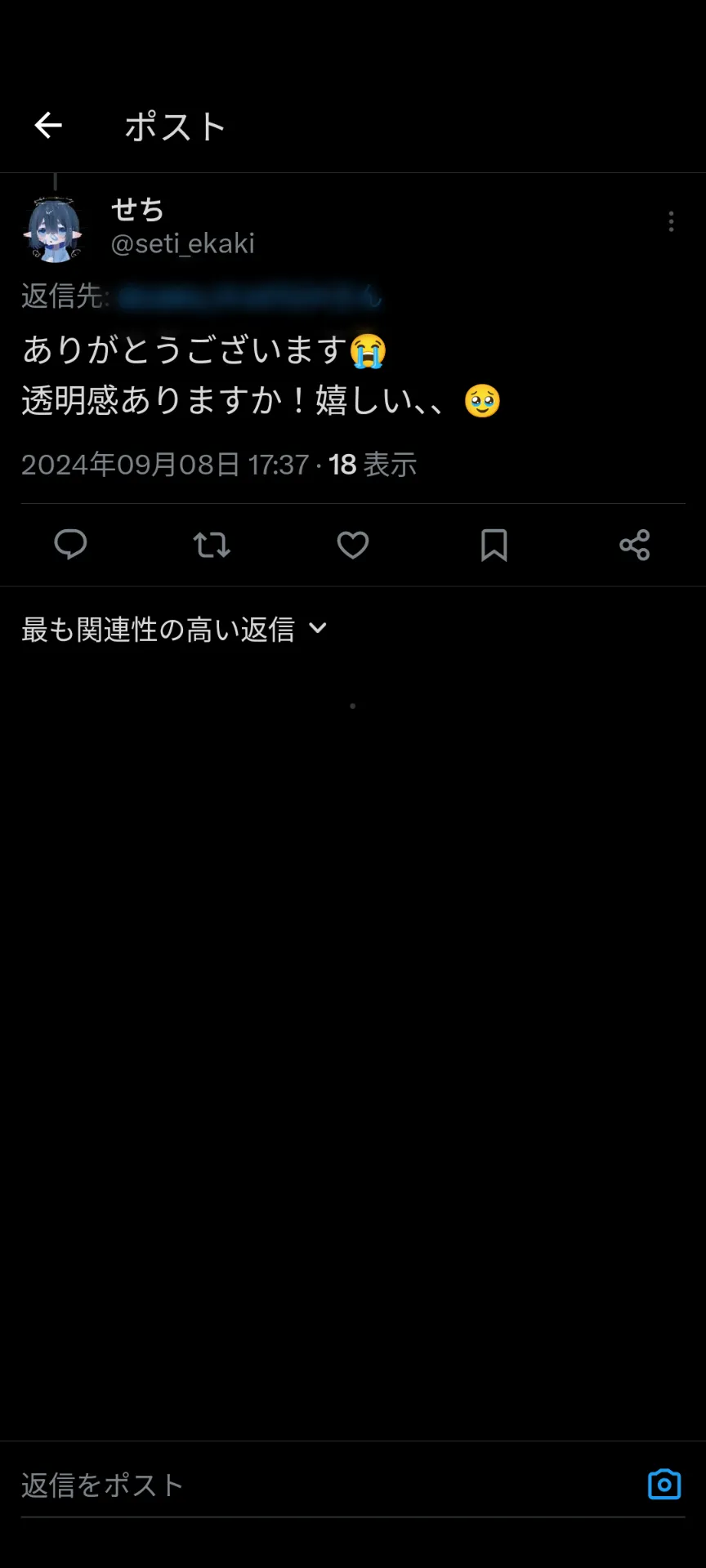This screenshot has height=1568, width=706.
Task: Open the @seti_ekaki account handle
Action: coord(183,243)
